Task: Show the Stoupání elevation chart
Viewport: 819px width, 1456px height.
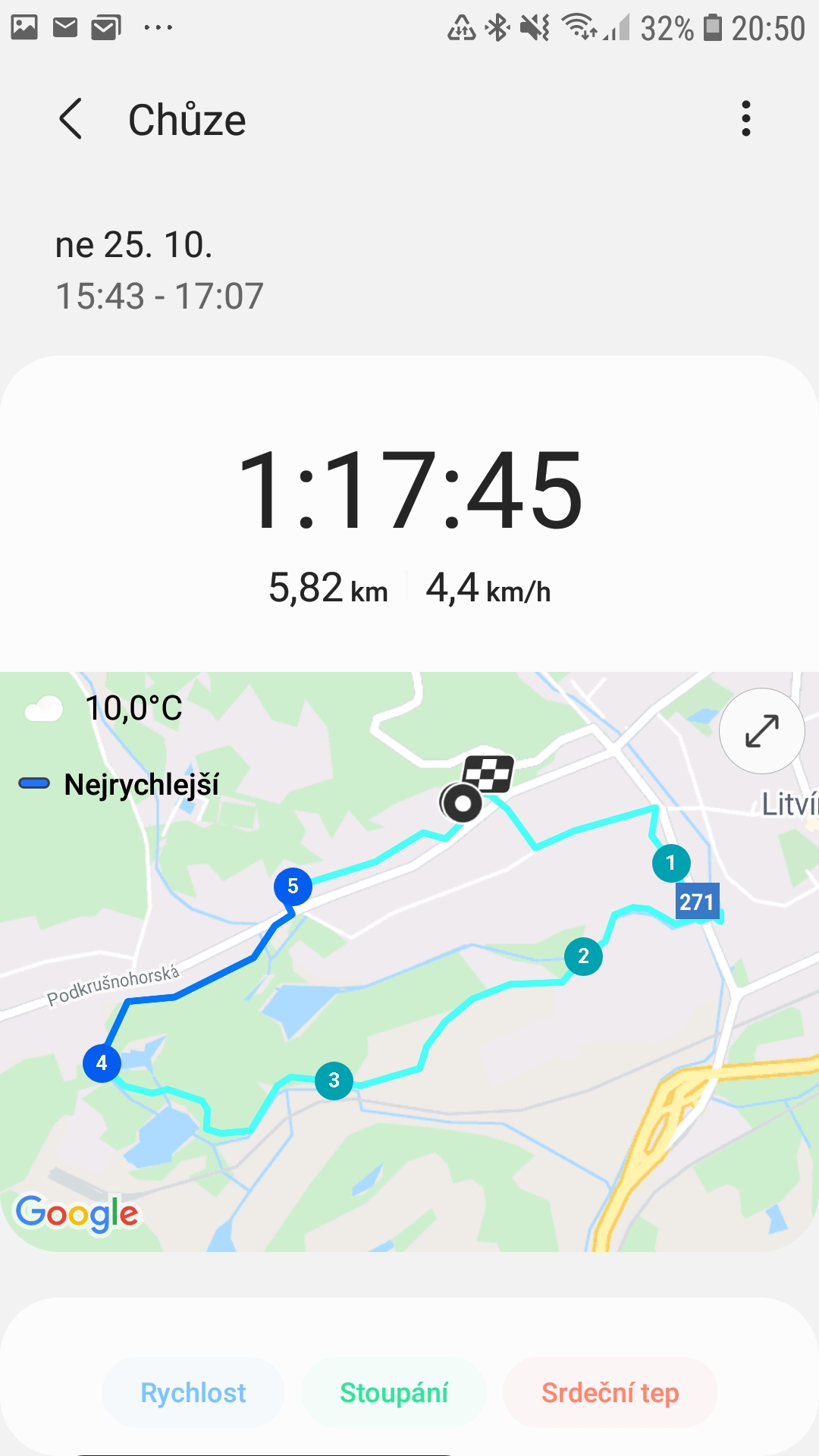Action: tap(394, 1393)
